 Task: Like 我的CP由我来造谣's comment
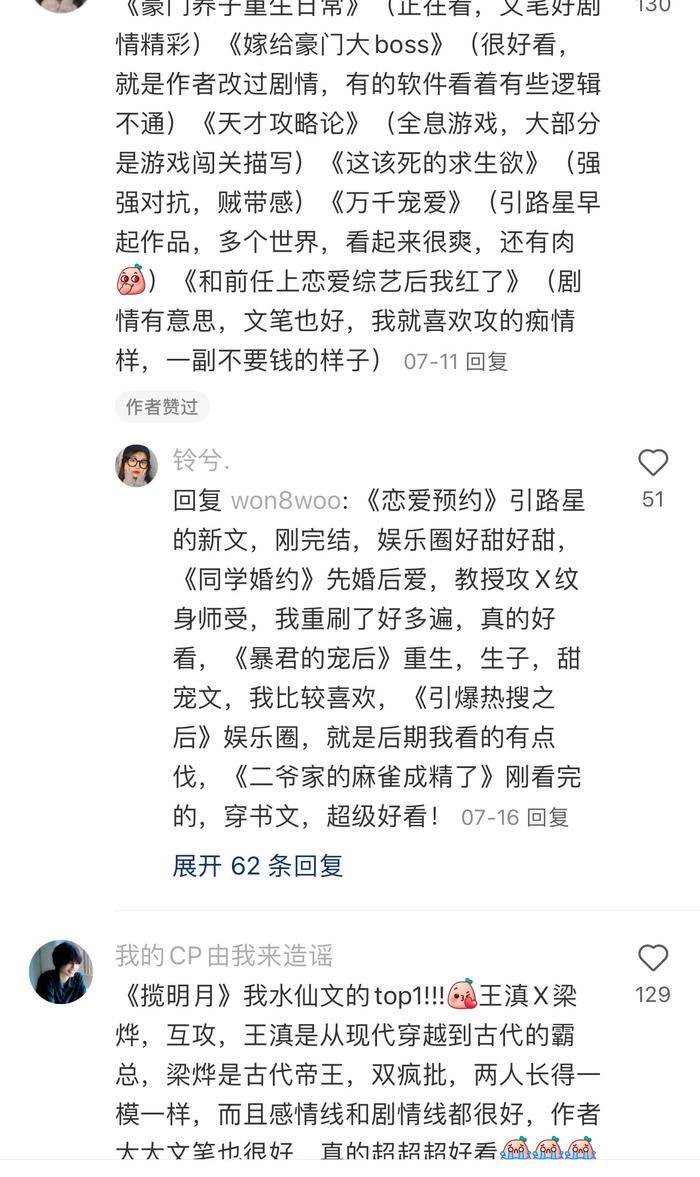(x=653, y=958)
